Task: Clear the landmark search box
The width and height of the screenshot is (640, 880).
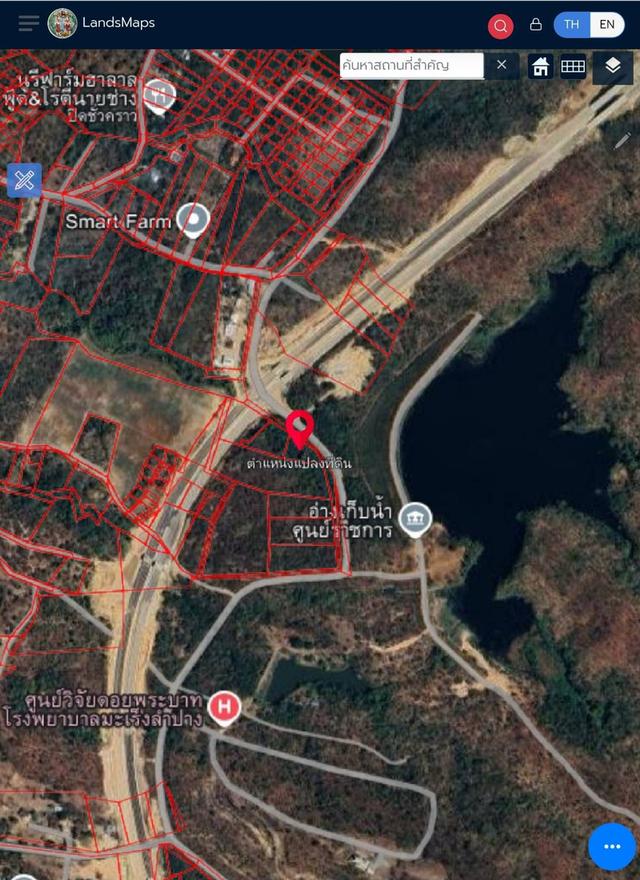Action: [x=502, y=65]
